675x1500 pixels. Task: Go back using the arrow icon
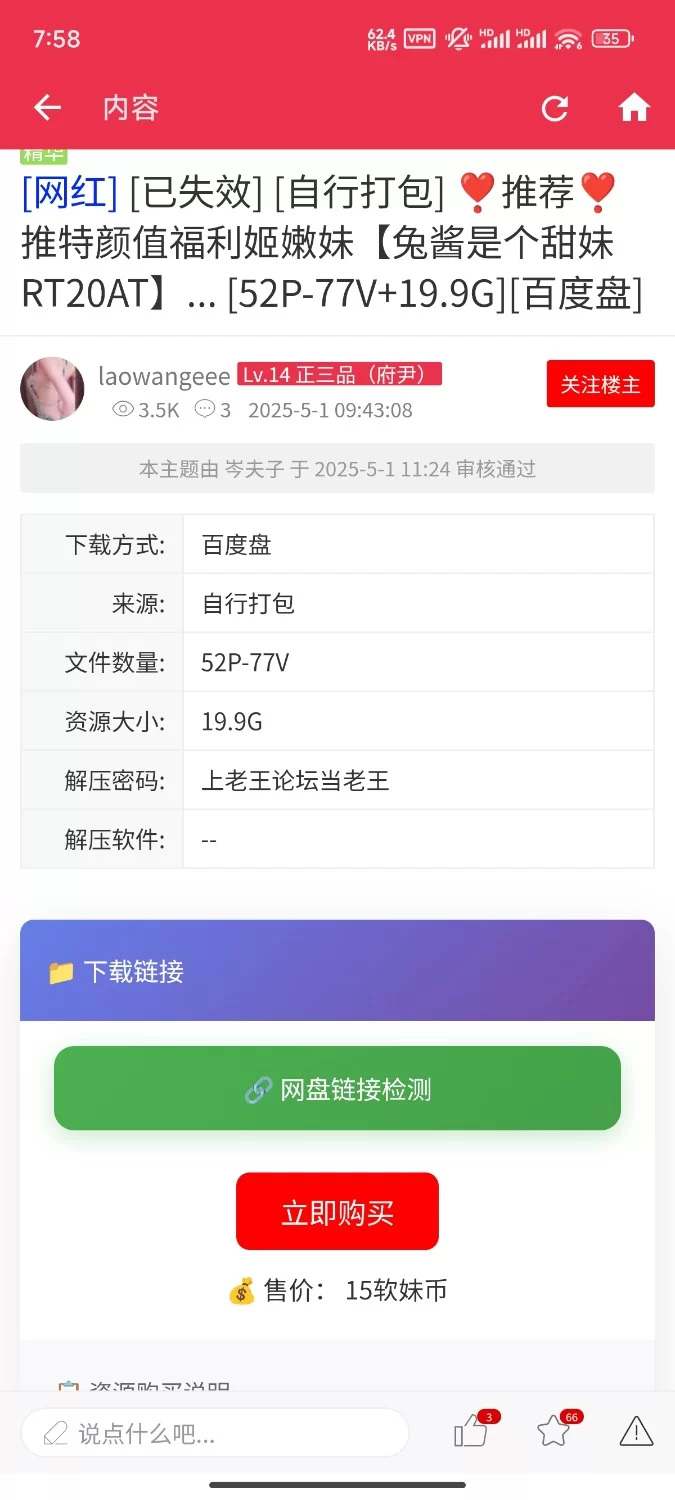coord(47,107)
